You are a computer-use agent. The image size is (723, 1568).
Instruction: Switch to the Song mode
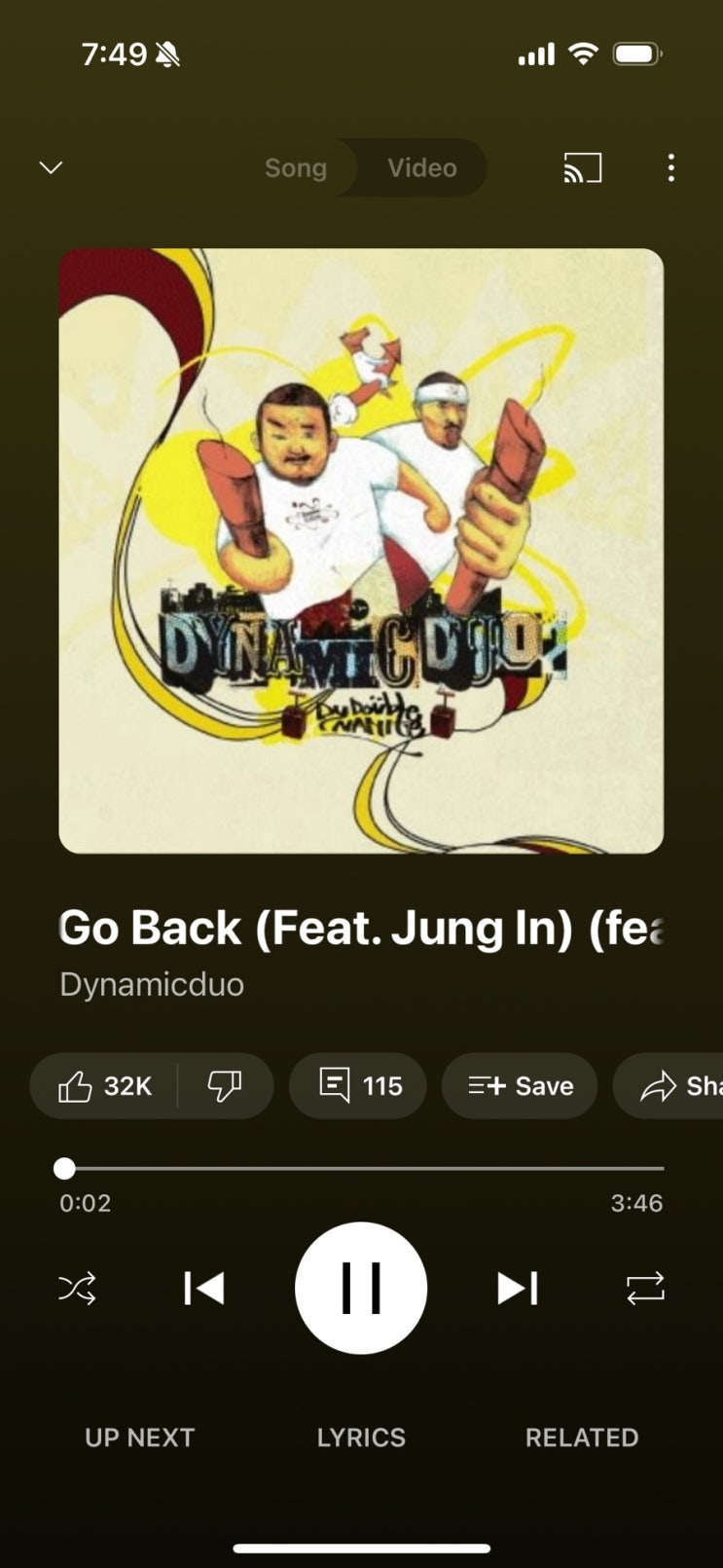[x=296, y=167]
